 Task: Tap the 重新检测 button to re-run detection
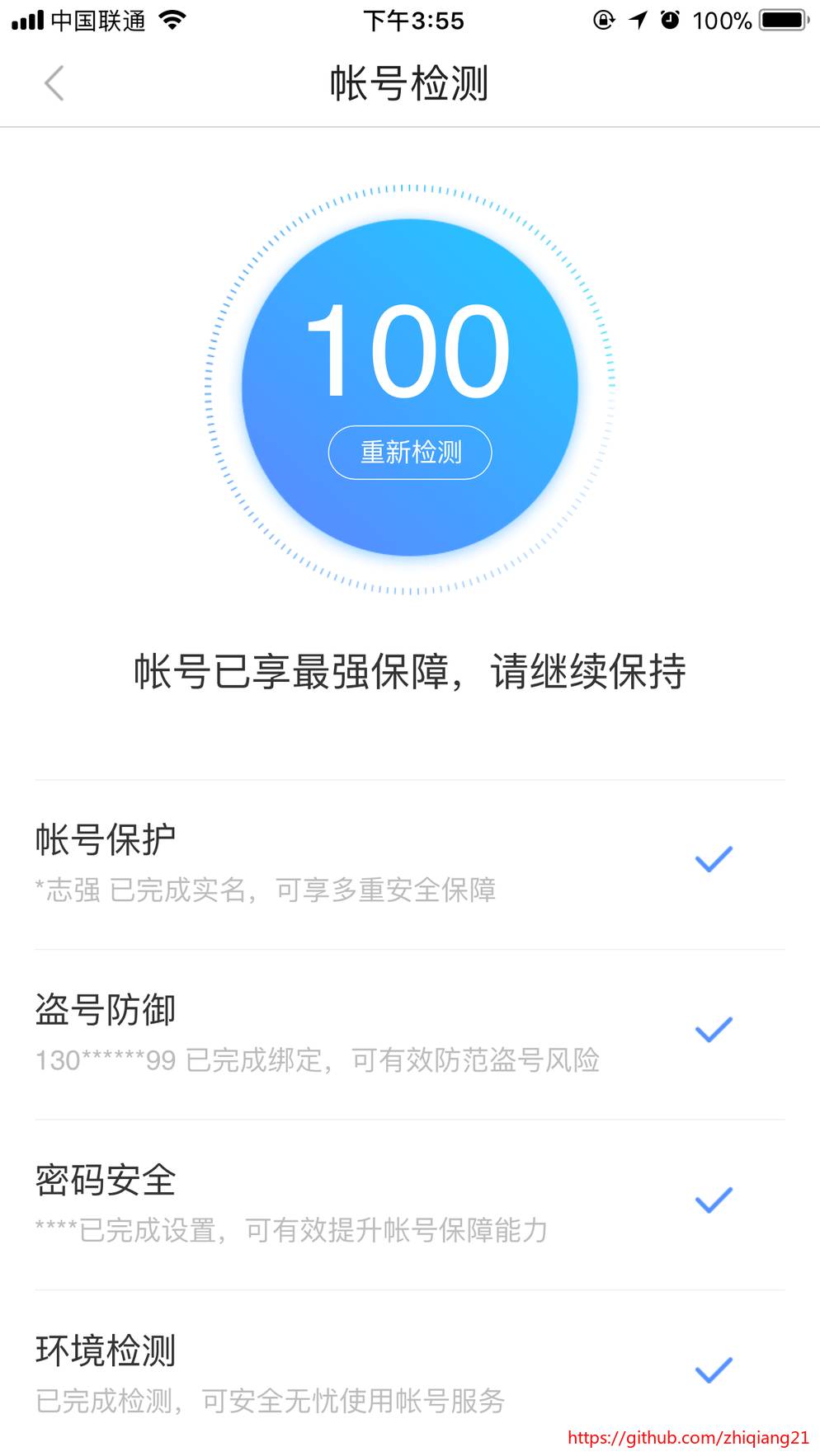point(410,452)
